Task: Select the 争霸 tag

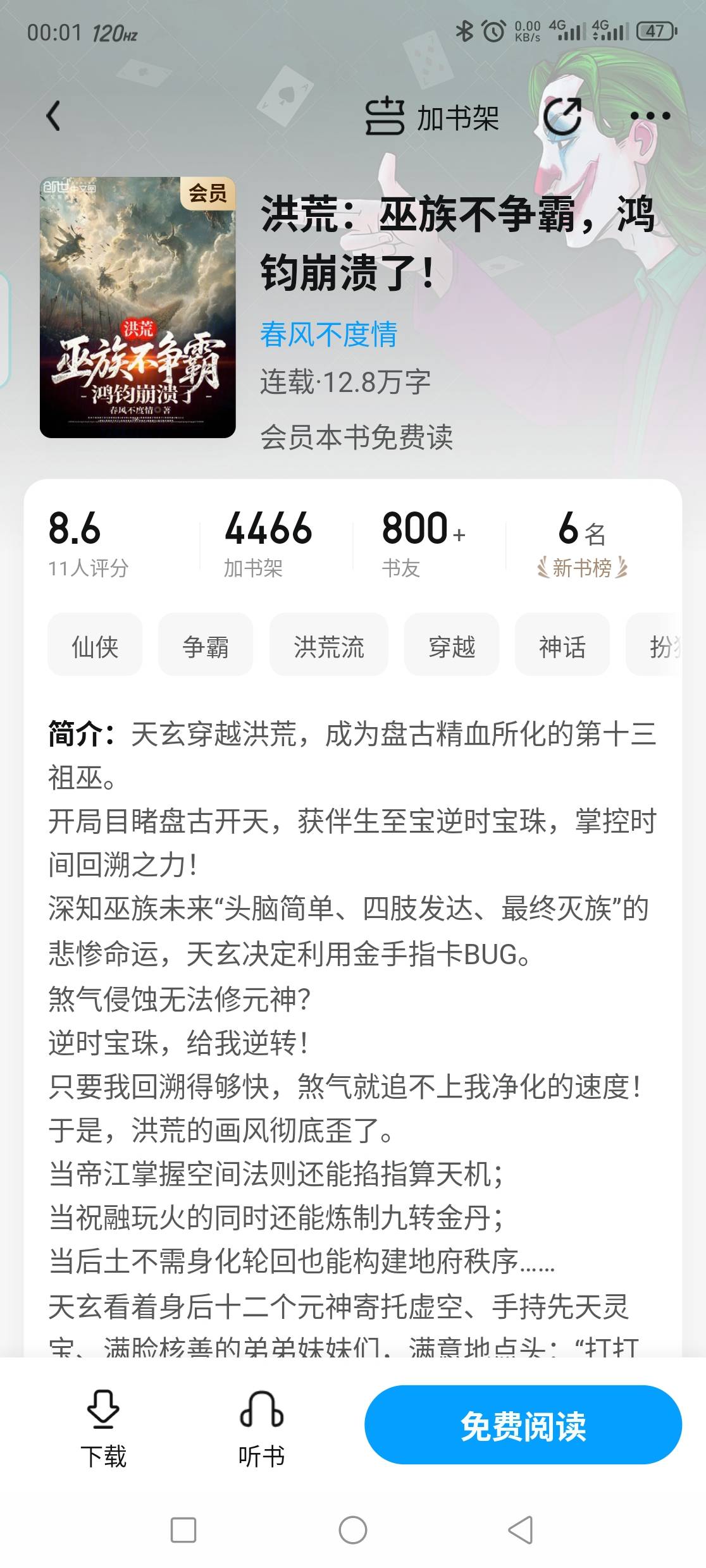Action: click(x=206, y=646)
